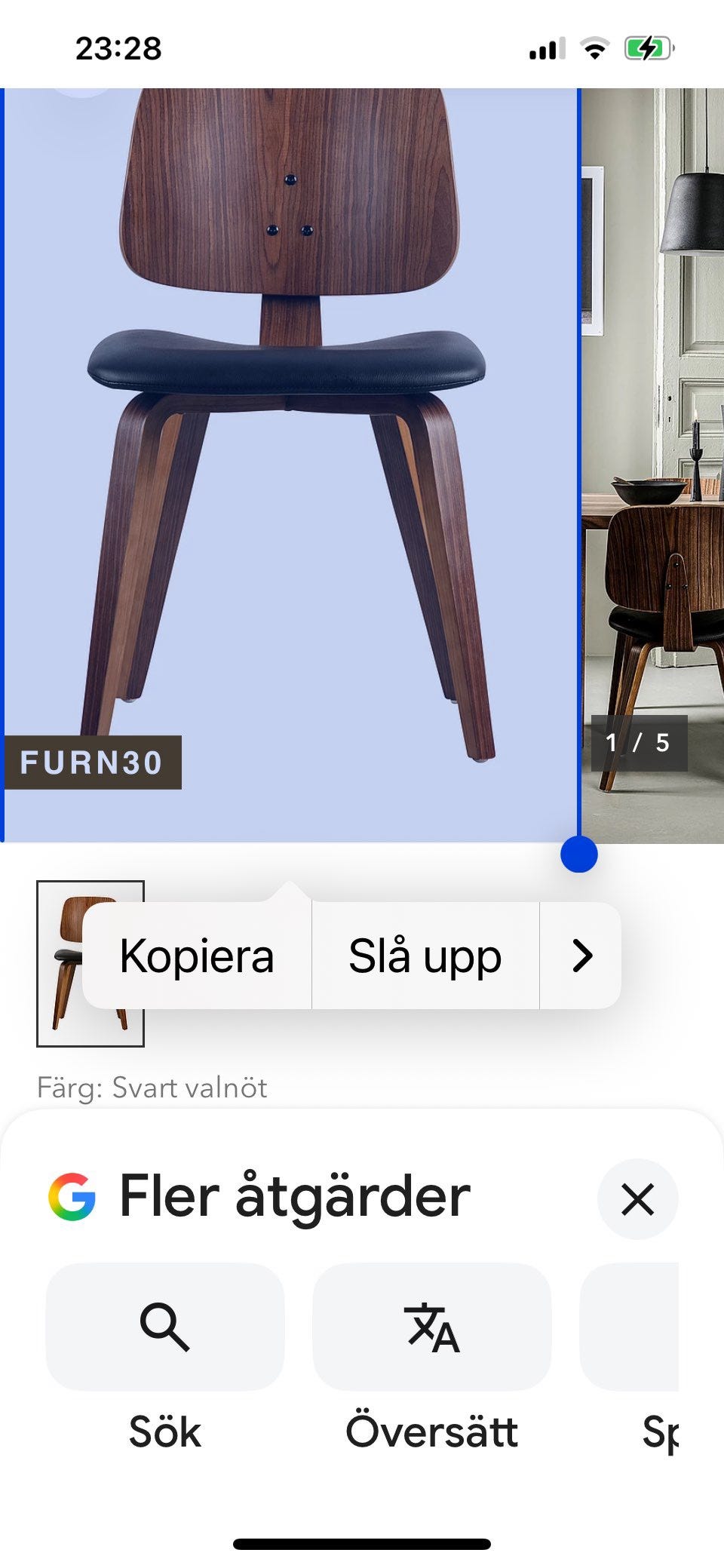The height and width of the screenshot is (1568, 724).
Task: Select the Färg: Svart valnöt text
Action: point(153,1088)
